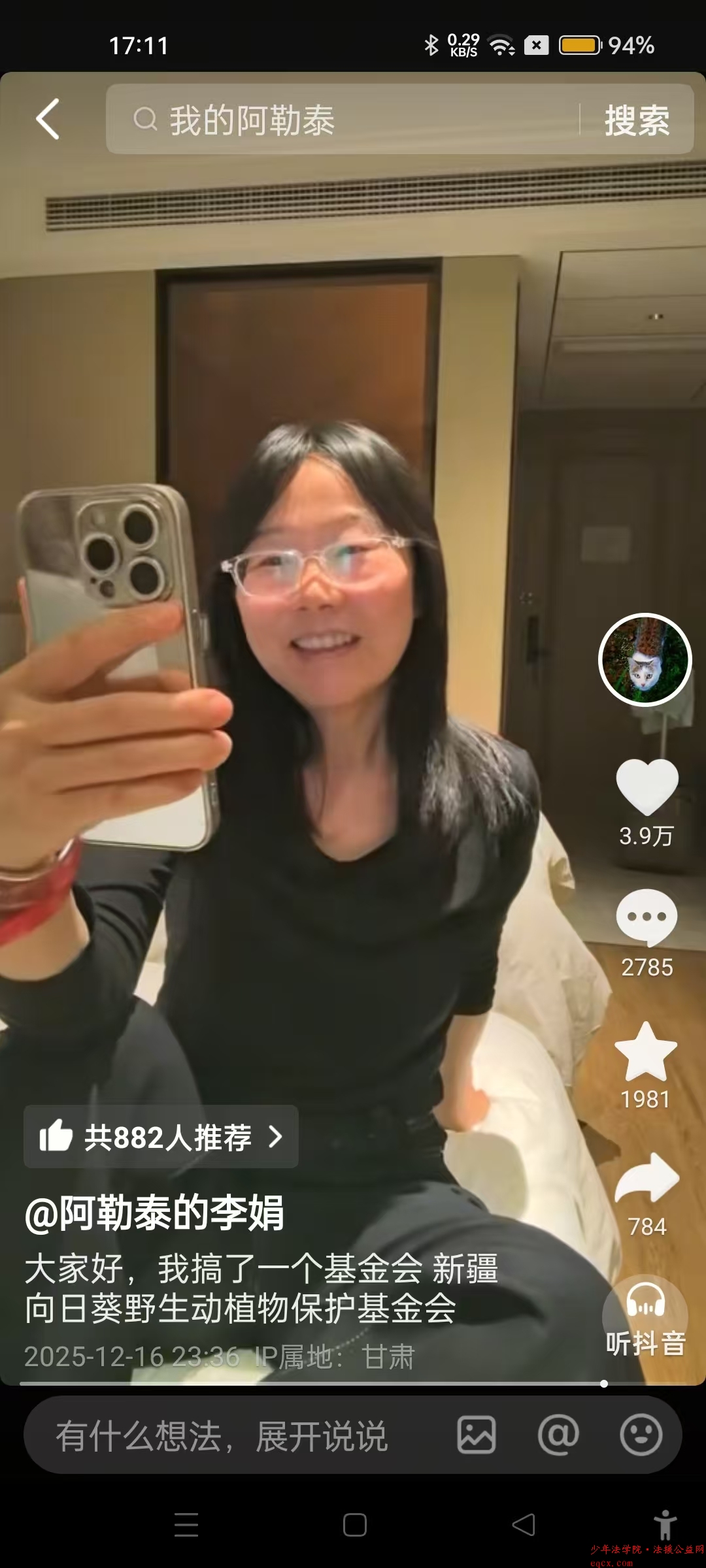Open the creator's cat avatar profile
Image resolution: width=706 pixels, height=1568 pixels.
point(645,660)
